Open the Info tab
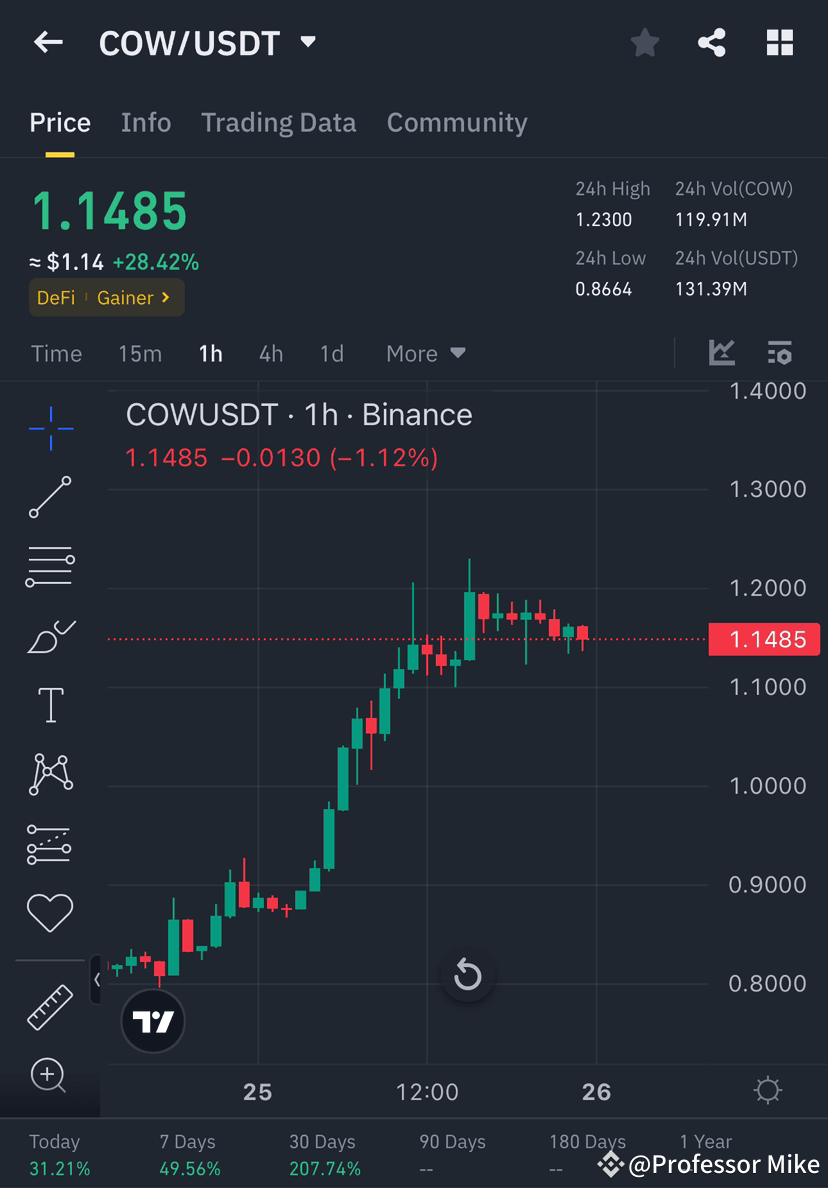Image resolution: width=828 pixels, height=1188 pixels. 145,122
